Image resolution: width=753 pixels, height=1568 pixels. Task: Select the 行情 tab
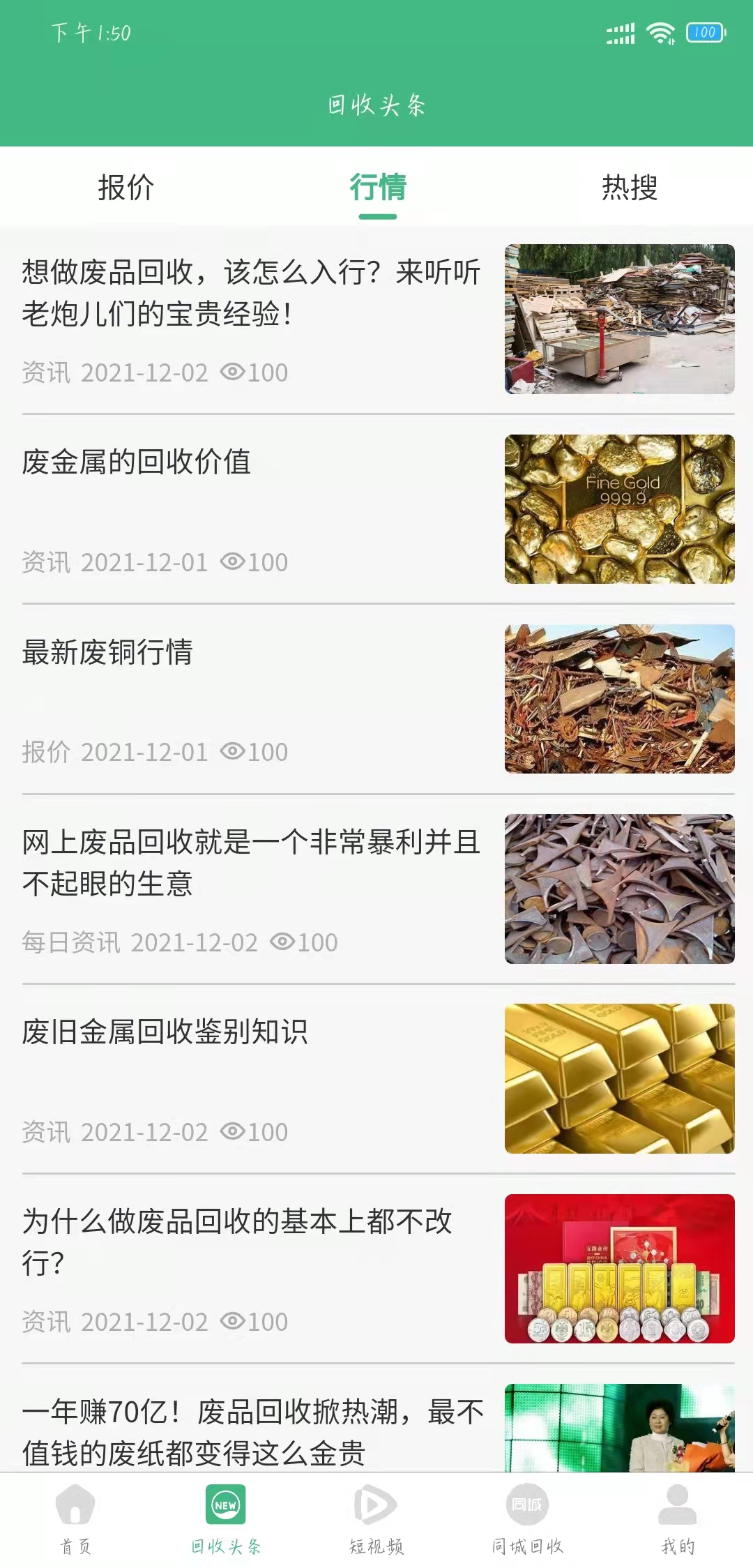tap(377, 188)
